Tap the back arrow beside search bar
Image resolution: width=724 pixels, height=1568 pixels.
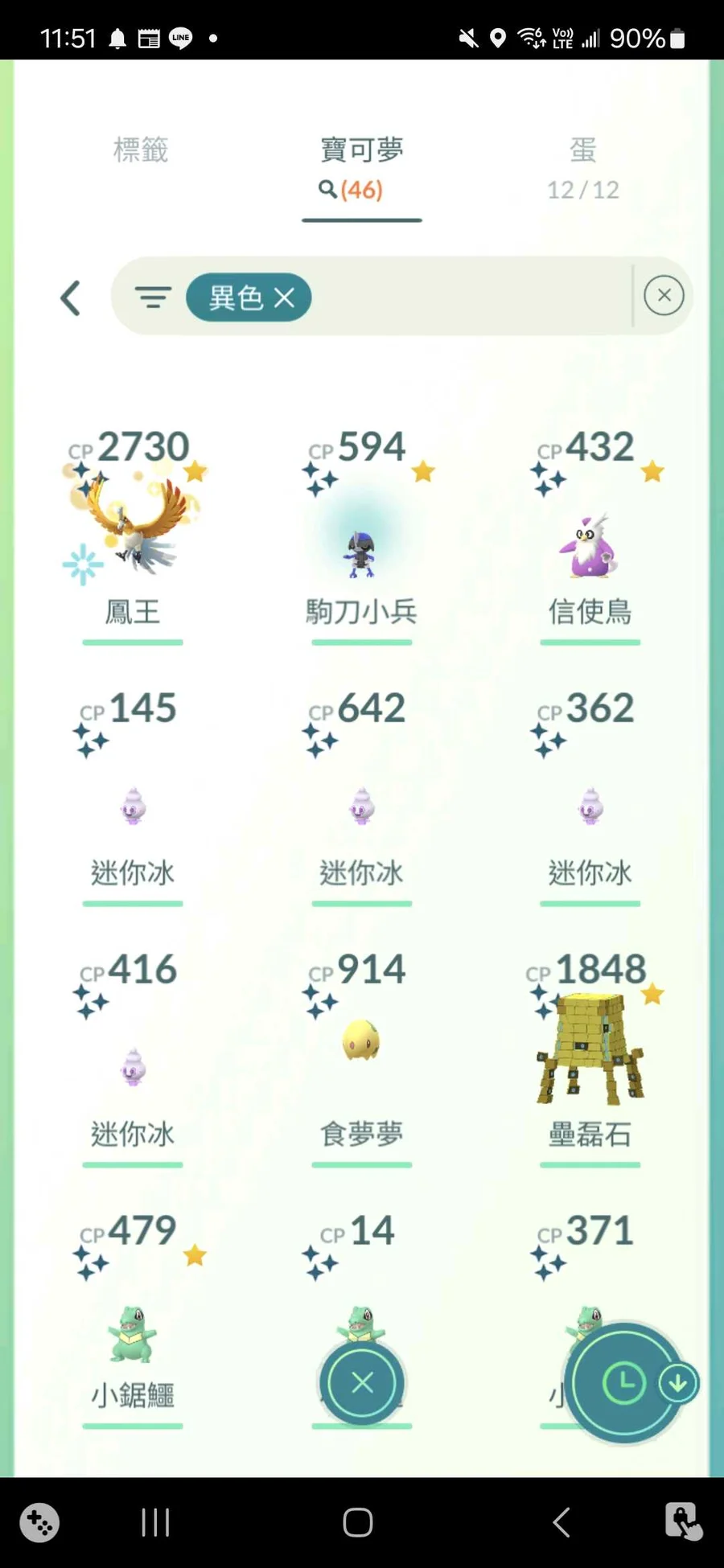[x=71, y=298]
